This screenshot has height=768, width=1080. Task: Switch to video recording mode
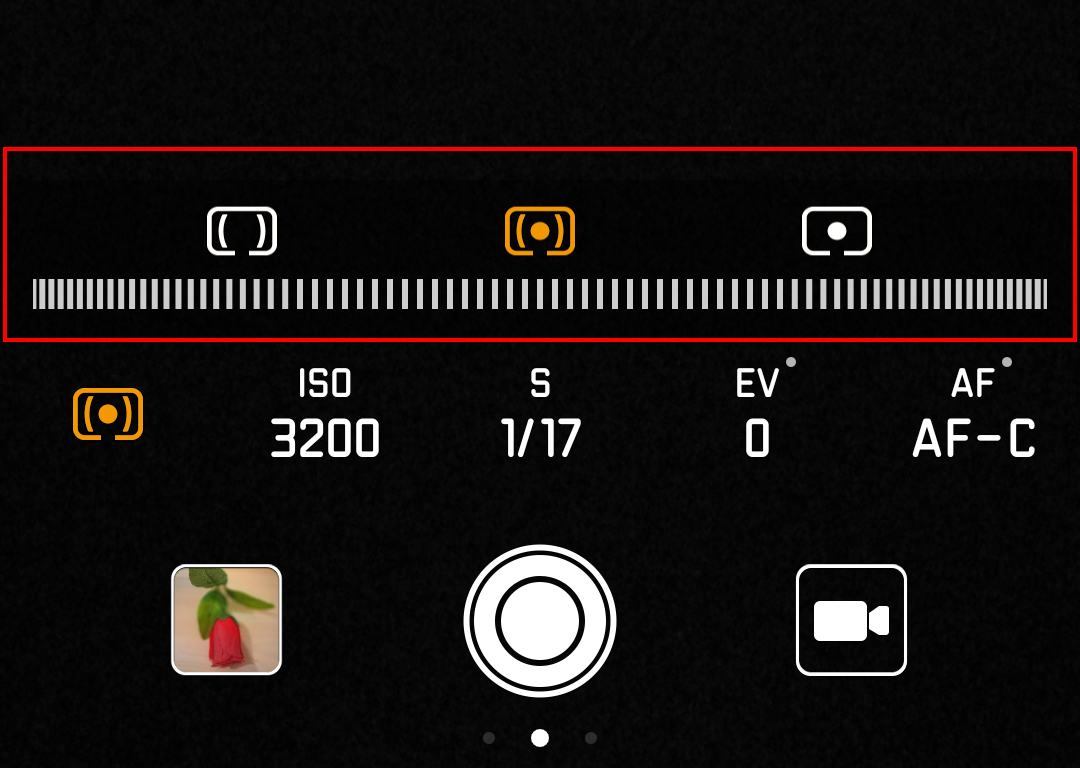click(851, 620)
